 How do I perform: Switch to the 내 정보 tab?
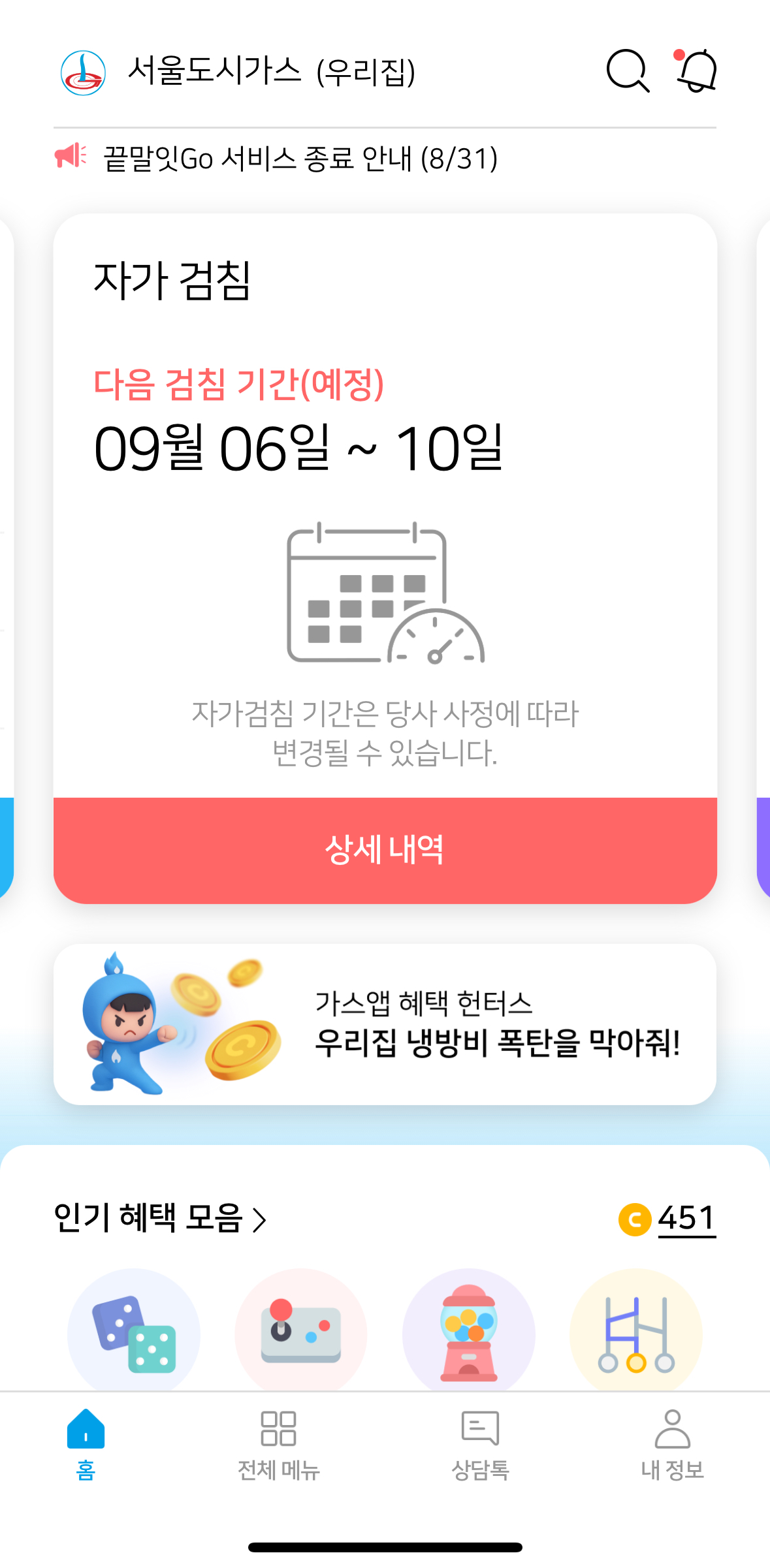point(672,1444)
